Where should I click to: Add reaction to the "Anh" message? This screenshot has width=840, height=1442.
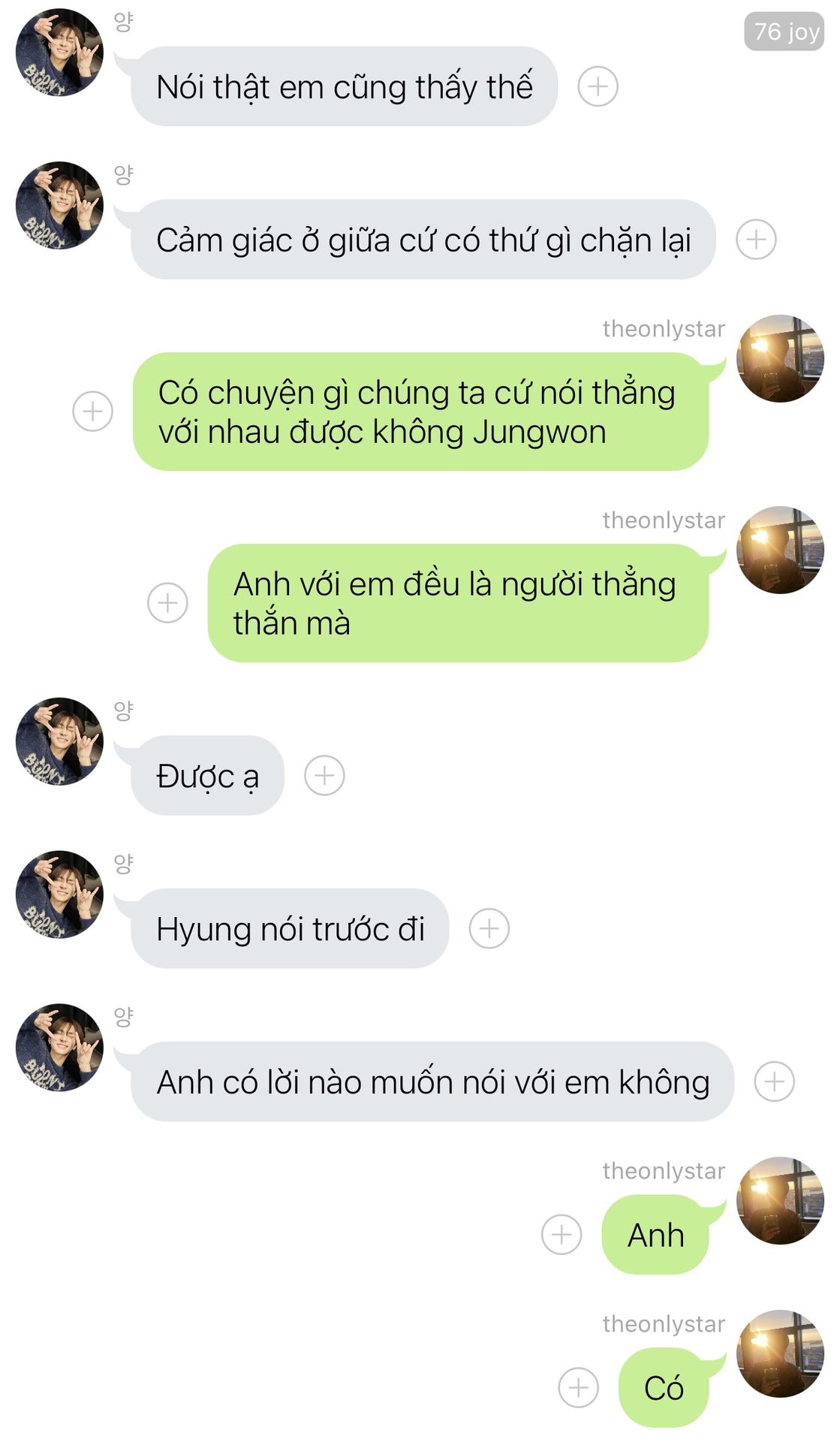click(562, 1235)
